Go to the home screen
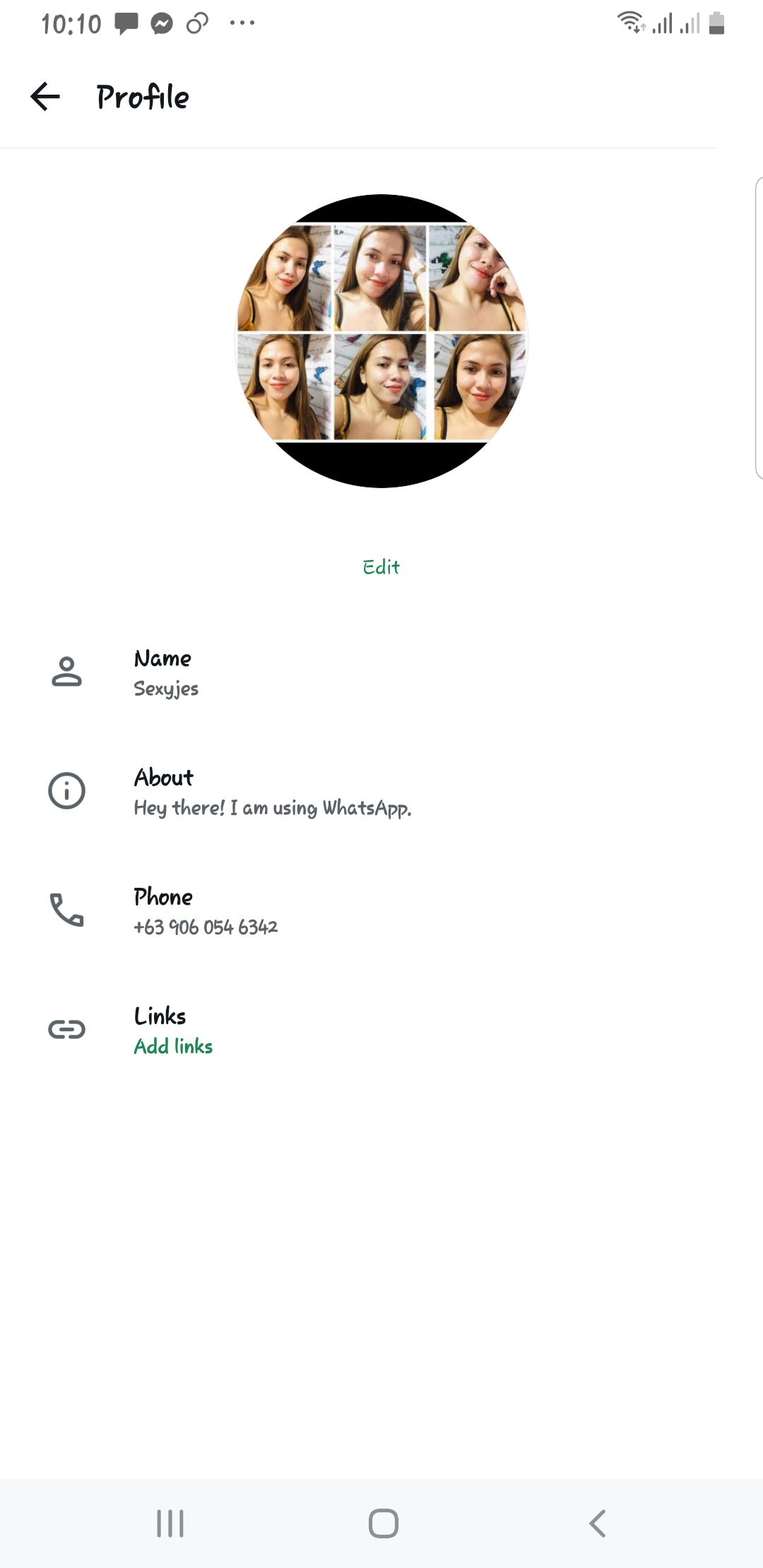Screen dimensions: 763x1568 point(383,1523)
